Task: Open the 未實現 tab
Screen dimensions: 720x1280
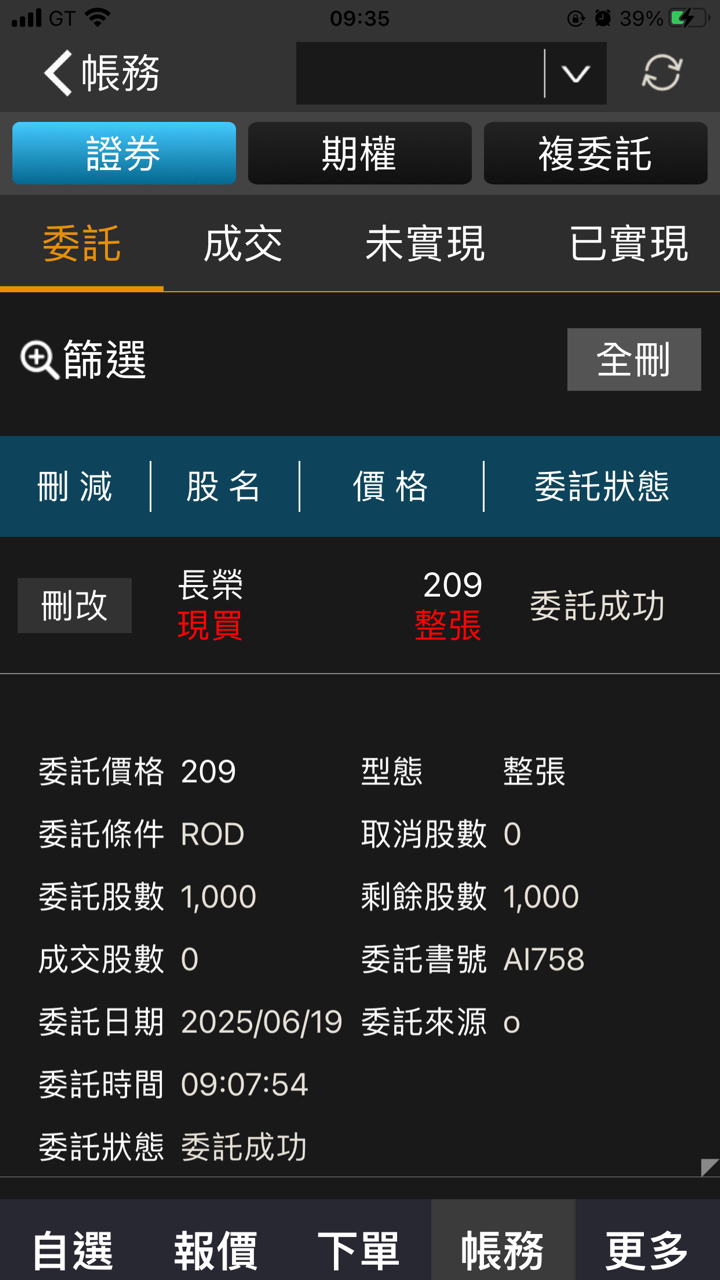Action: pos(425,244)
